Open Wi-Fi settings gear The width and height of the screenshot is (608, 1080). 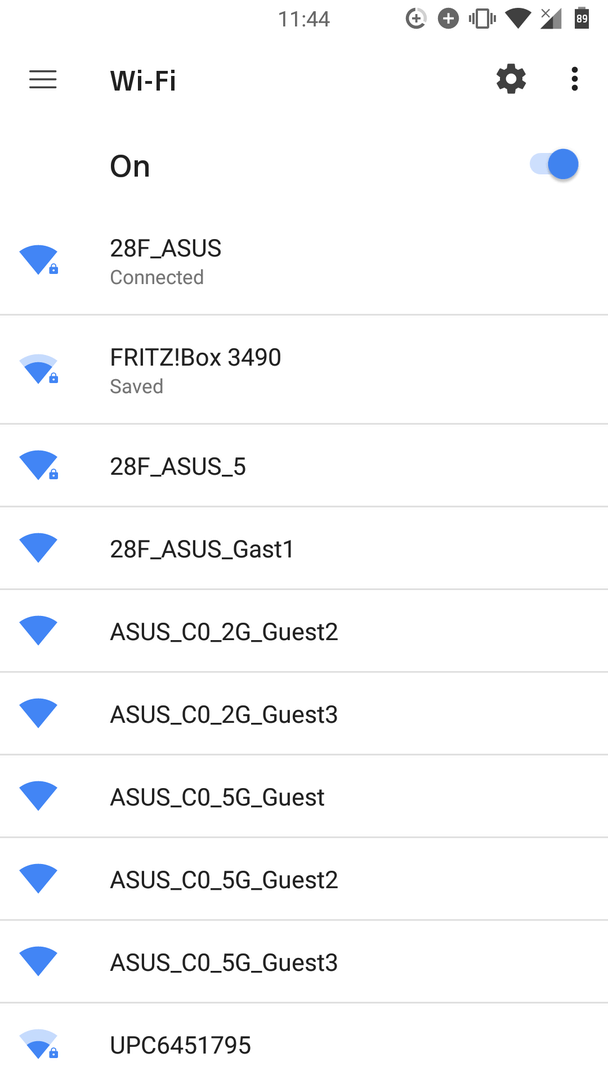511,79
